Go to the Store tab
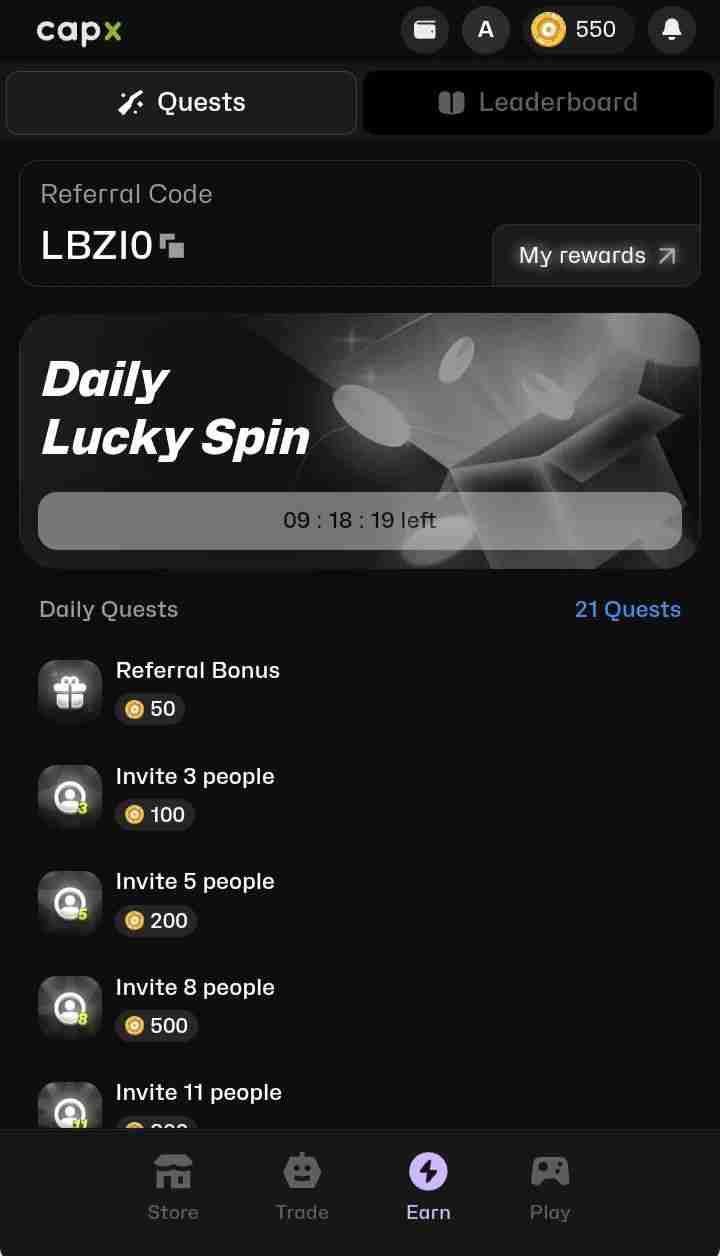 click(x=173, y=1187)
